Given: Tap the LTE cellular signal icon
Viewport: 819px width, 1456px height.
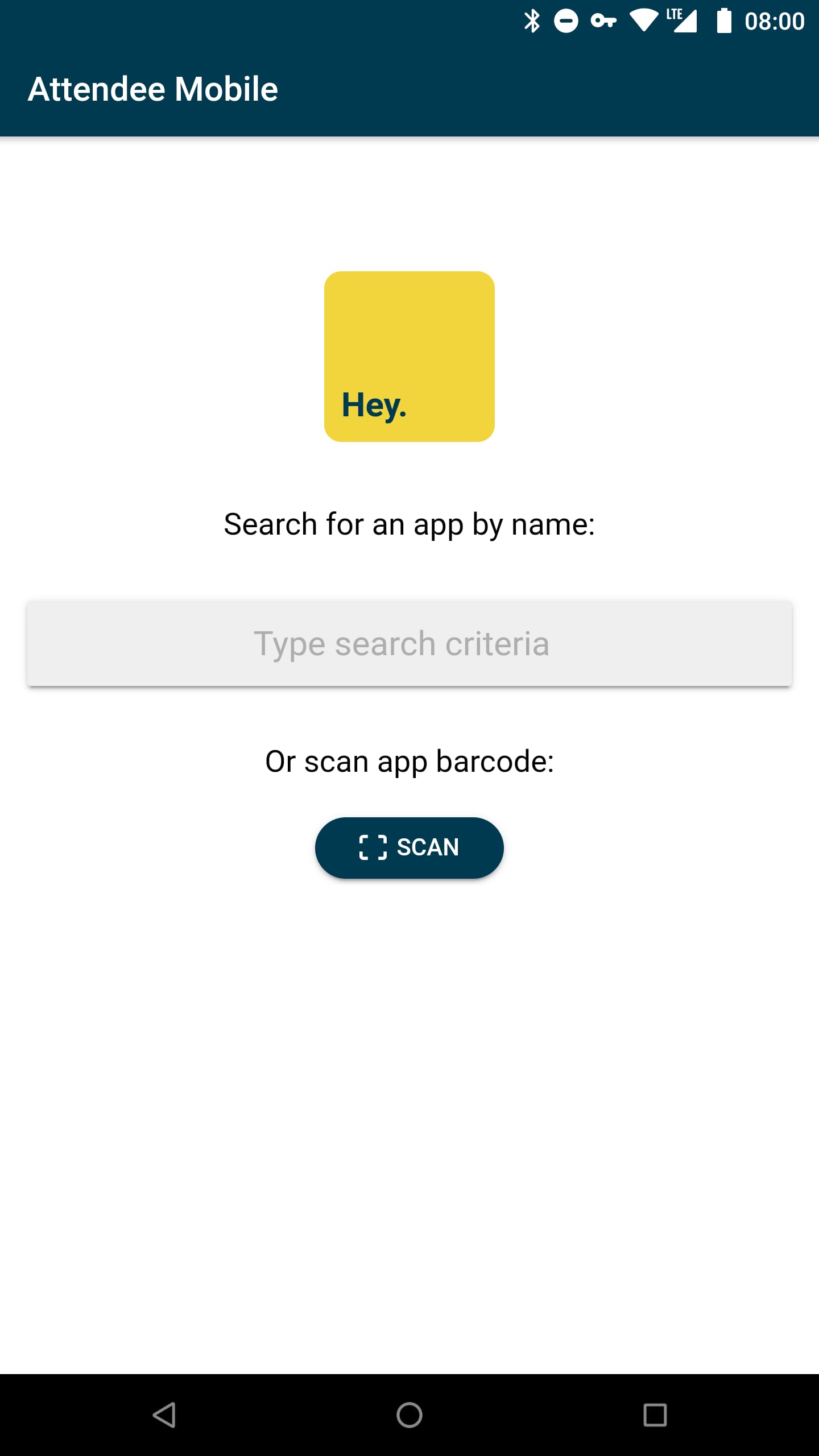Looking at the screenshot, I should [681, 21].
